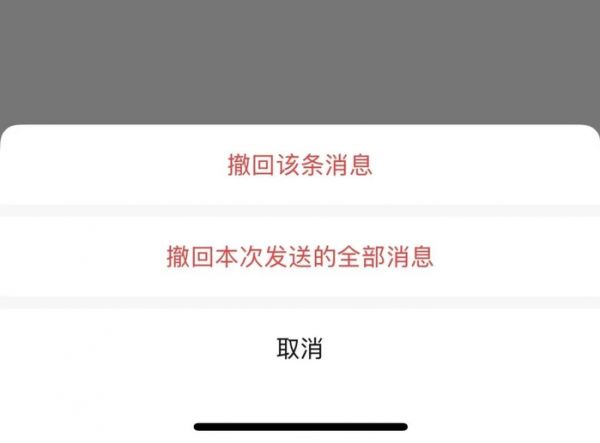Select 撤回该条消息 to recall this message

300,165
